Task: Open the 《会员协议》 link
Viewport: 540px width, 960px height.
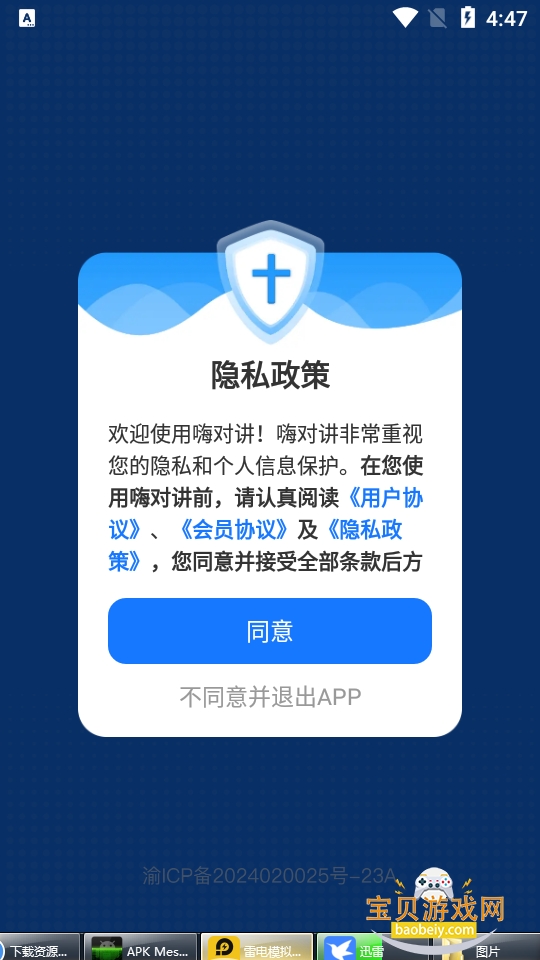Action: pos(234,530)
